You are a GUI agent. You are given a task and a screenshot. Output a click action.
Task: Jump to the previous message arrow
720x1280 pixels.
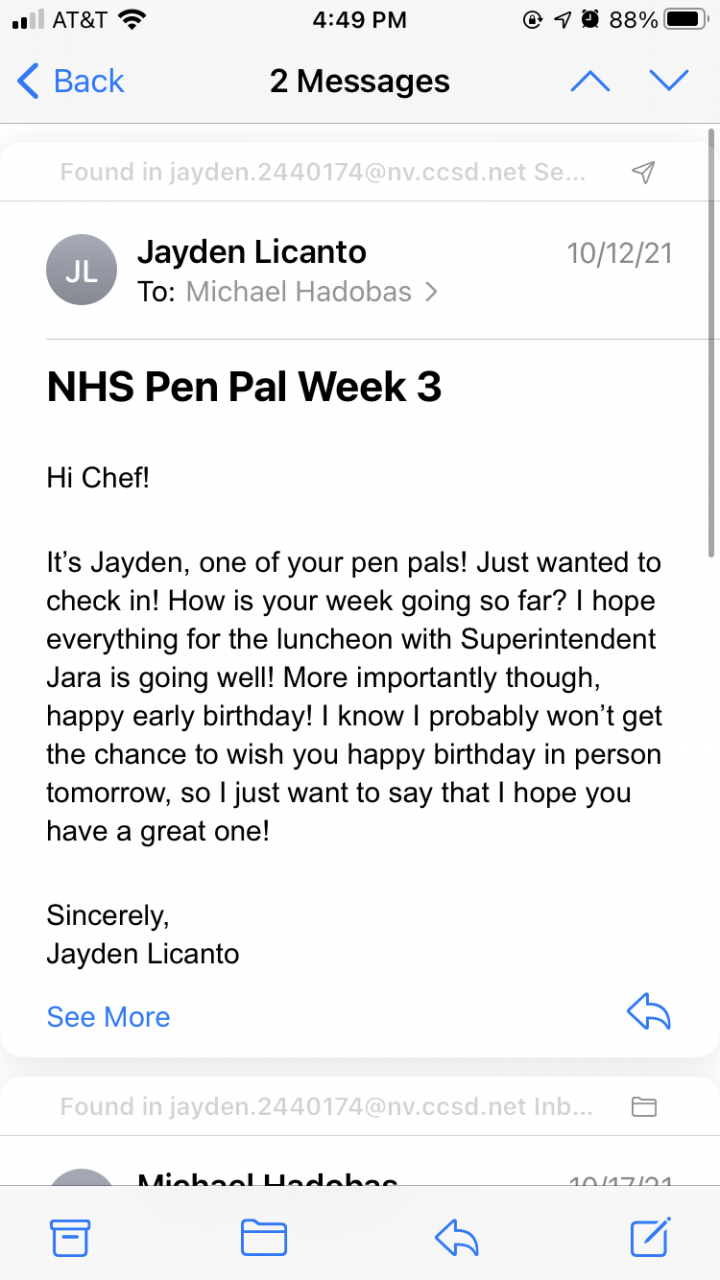(x=590, y=81)
